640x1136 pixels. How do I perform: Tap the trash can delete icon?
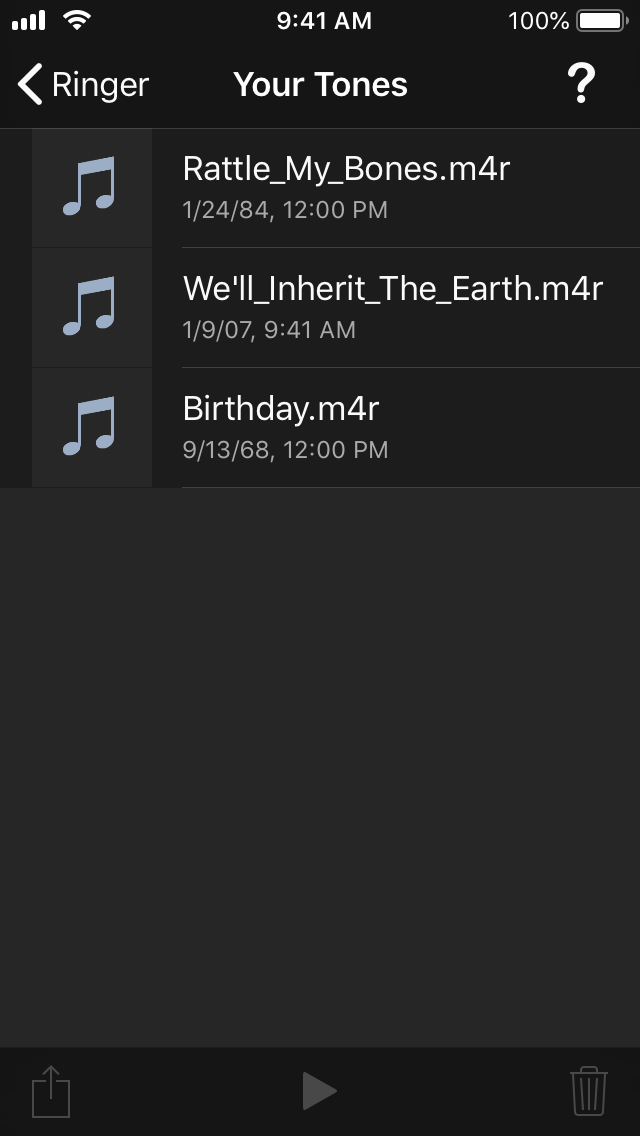point(589,1091)
